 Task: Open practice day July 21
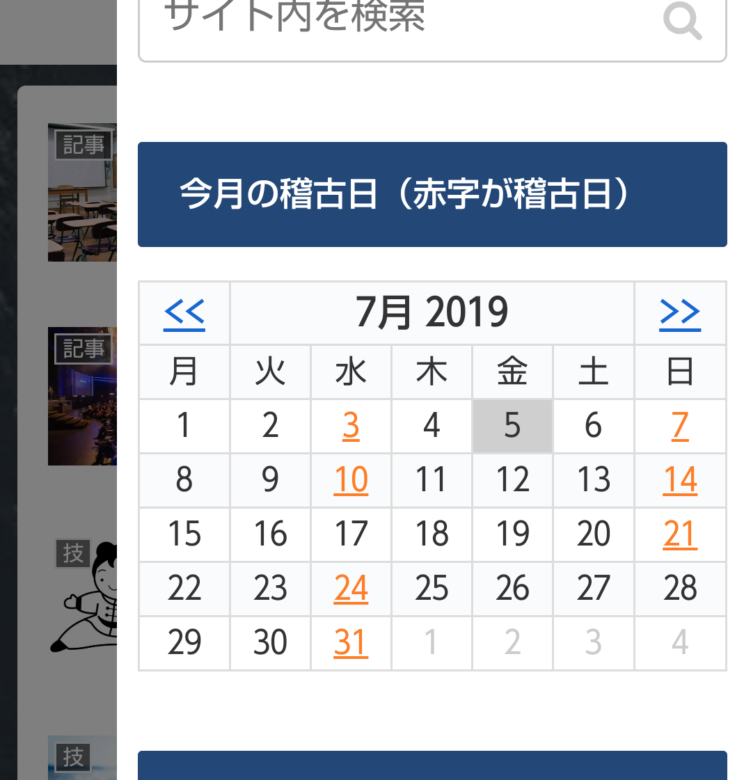[680, 535]
